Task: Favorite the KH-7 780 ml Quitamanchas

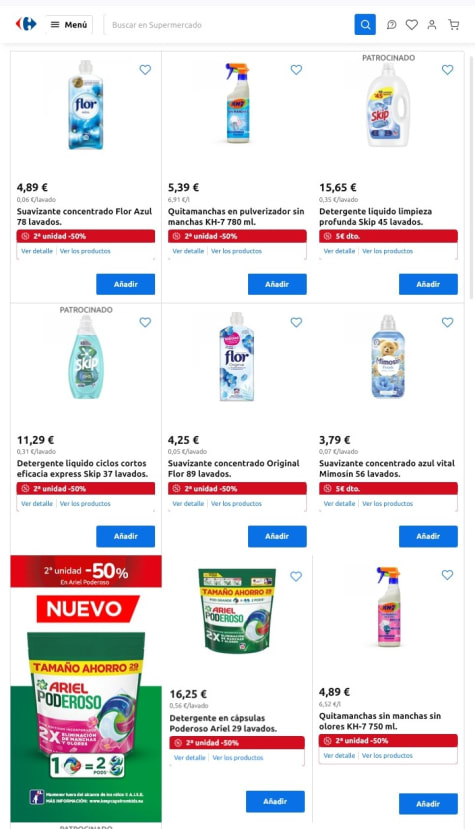Action: pyautogui.click(x=296, y=69)
